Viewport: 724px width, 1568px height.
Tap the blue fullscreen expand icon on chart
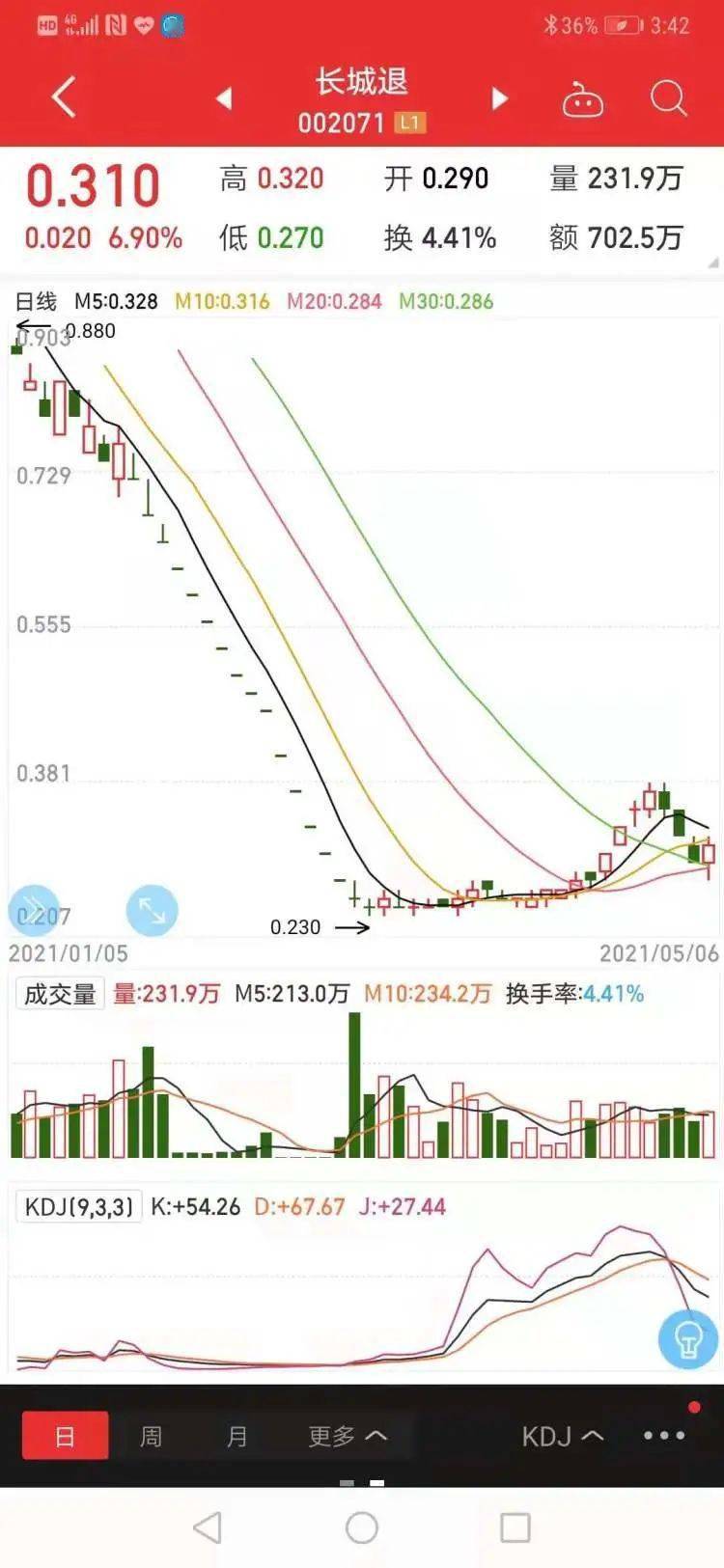150,910
